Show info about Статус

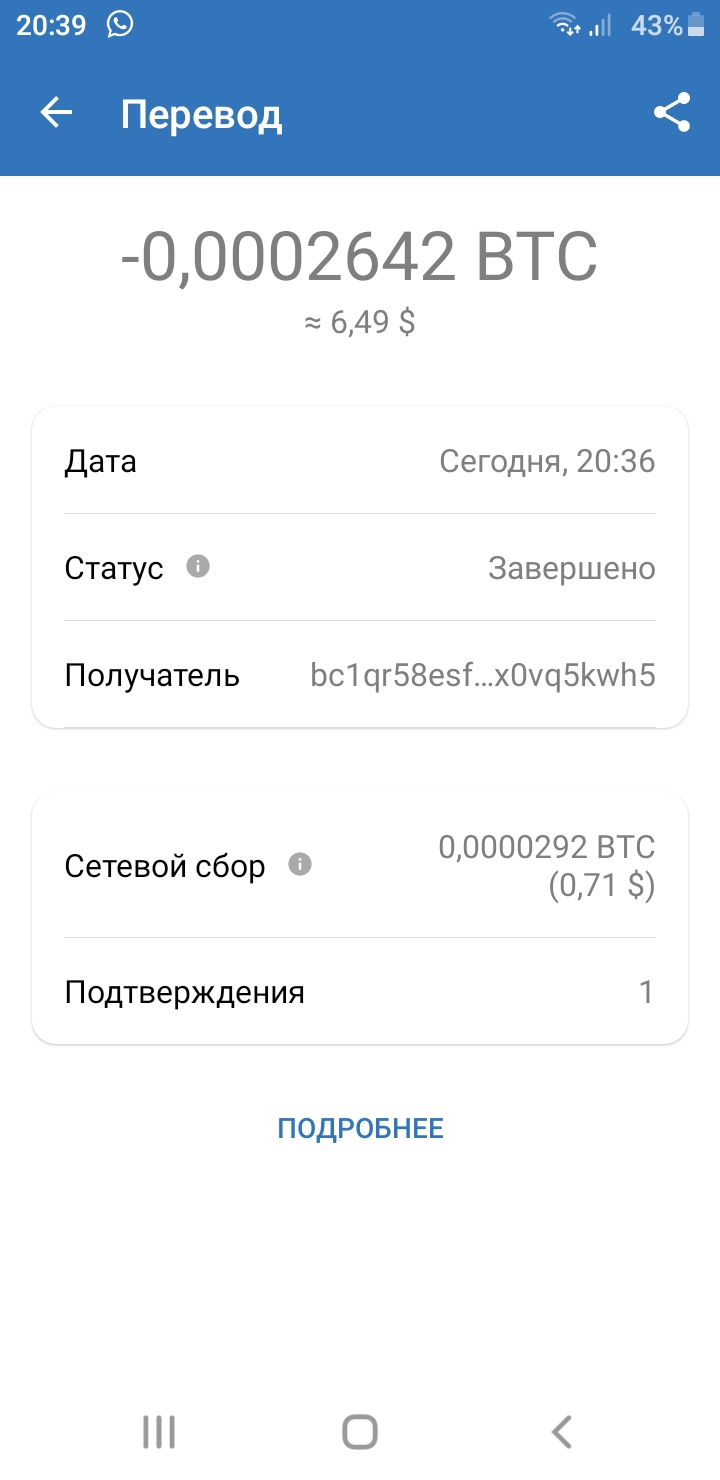(x=198, y=567)
